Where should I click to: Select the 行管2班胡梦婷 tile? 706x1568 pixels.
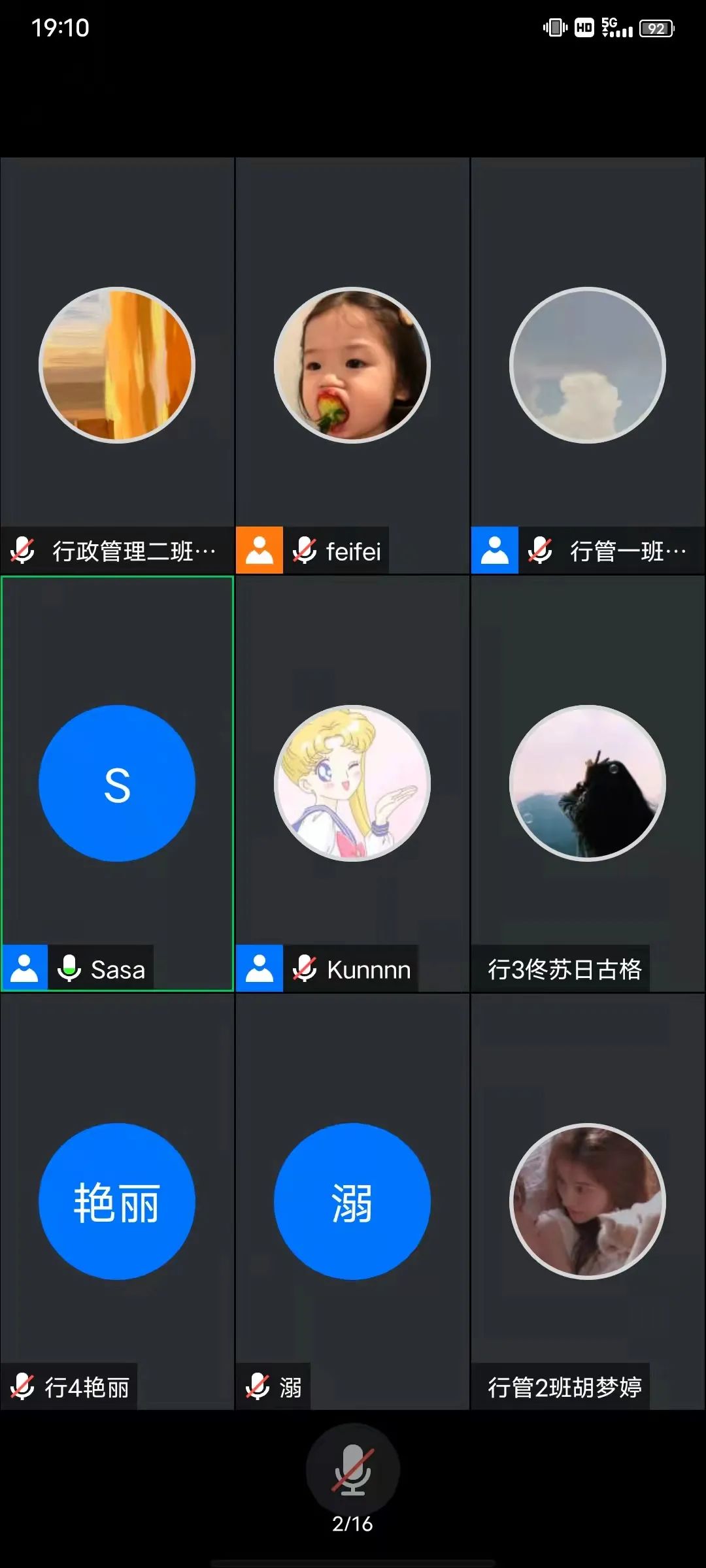[588, 1201]
